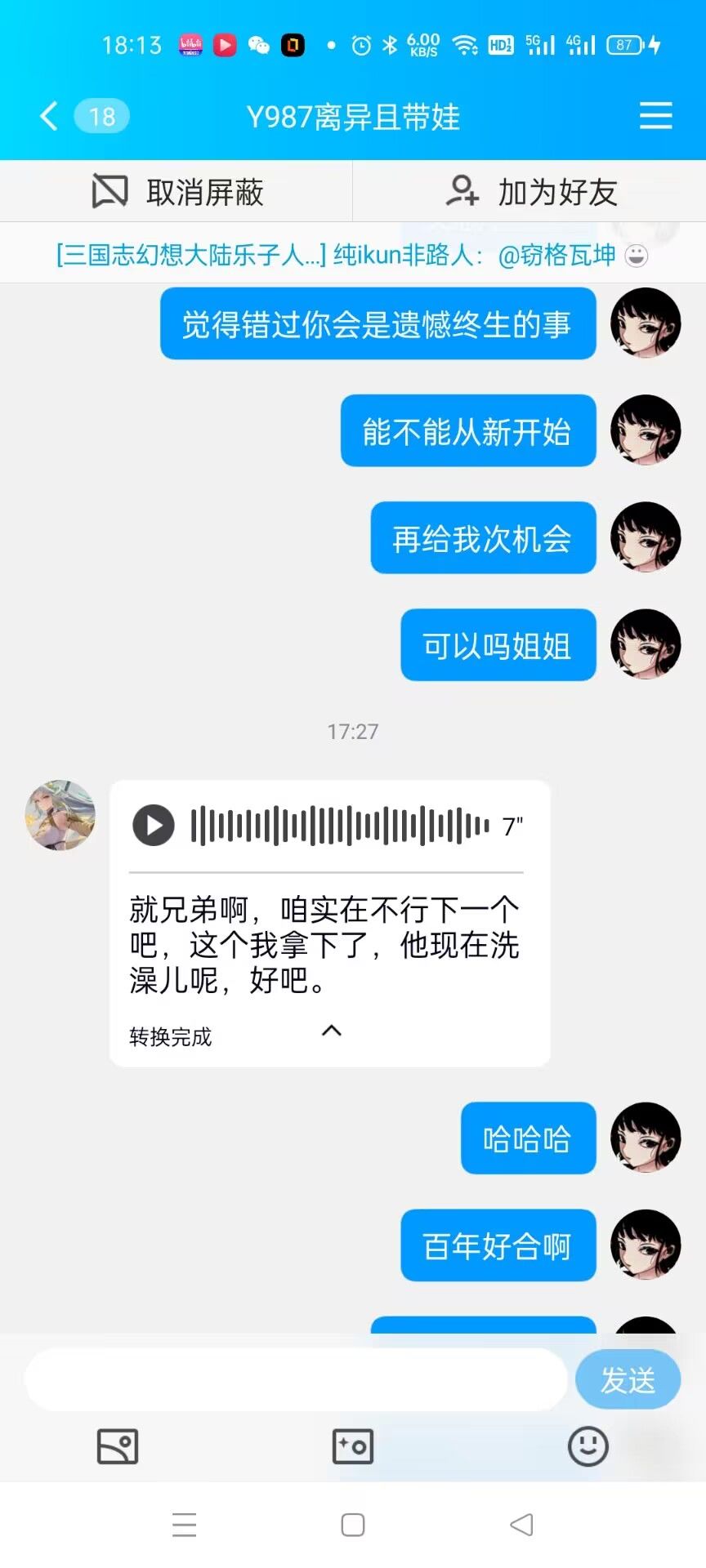Open the smiley emoji in the announcement bar
This screenshot has height=1568, width=706.
point(635,256)
